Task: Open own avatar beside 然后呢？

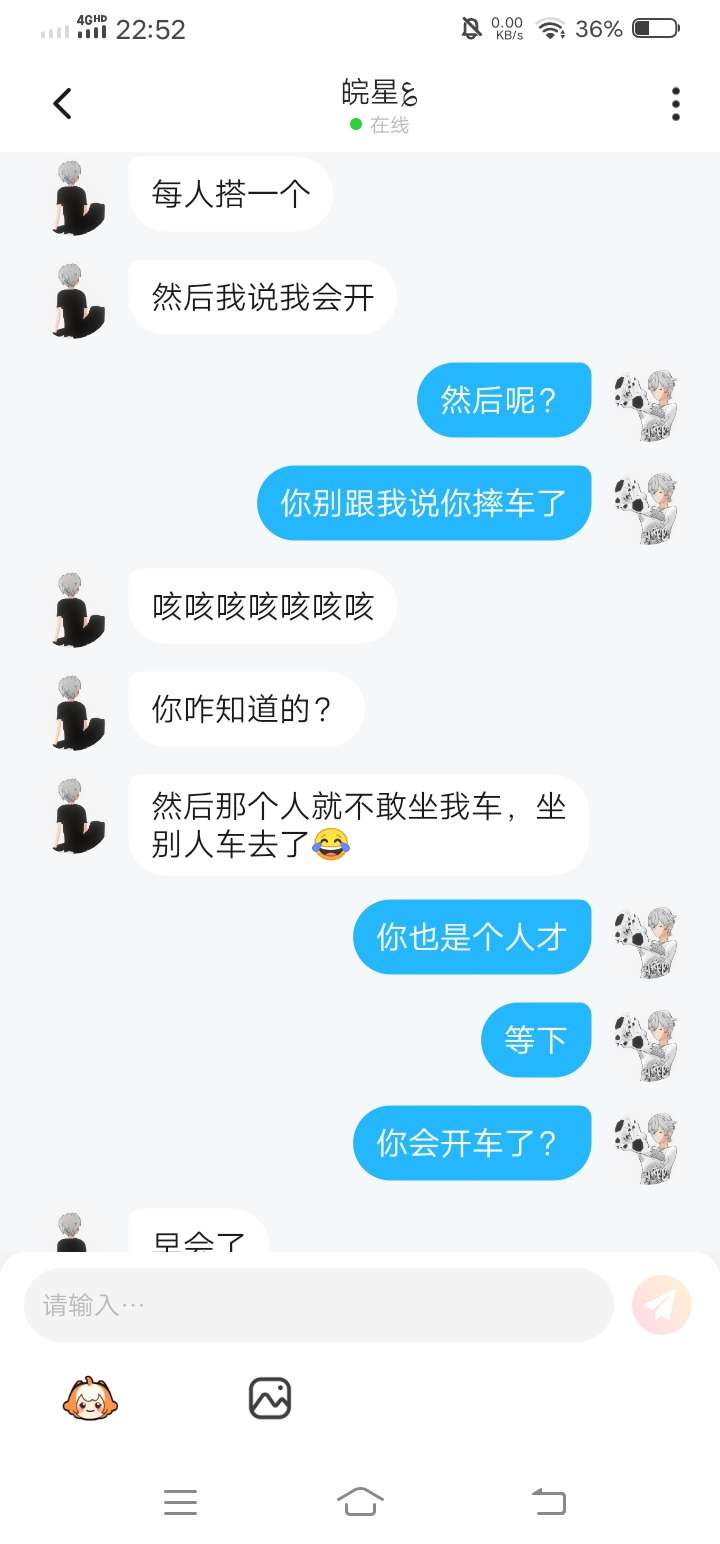Action: [x=646, y=402]
